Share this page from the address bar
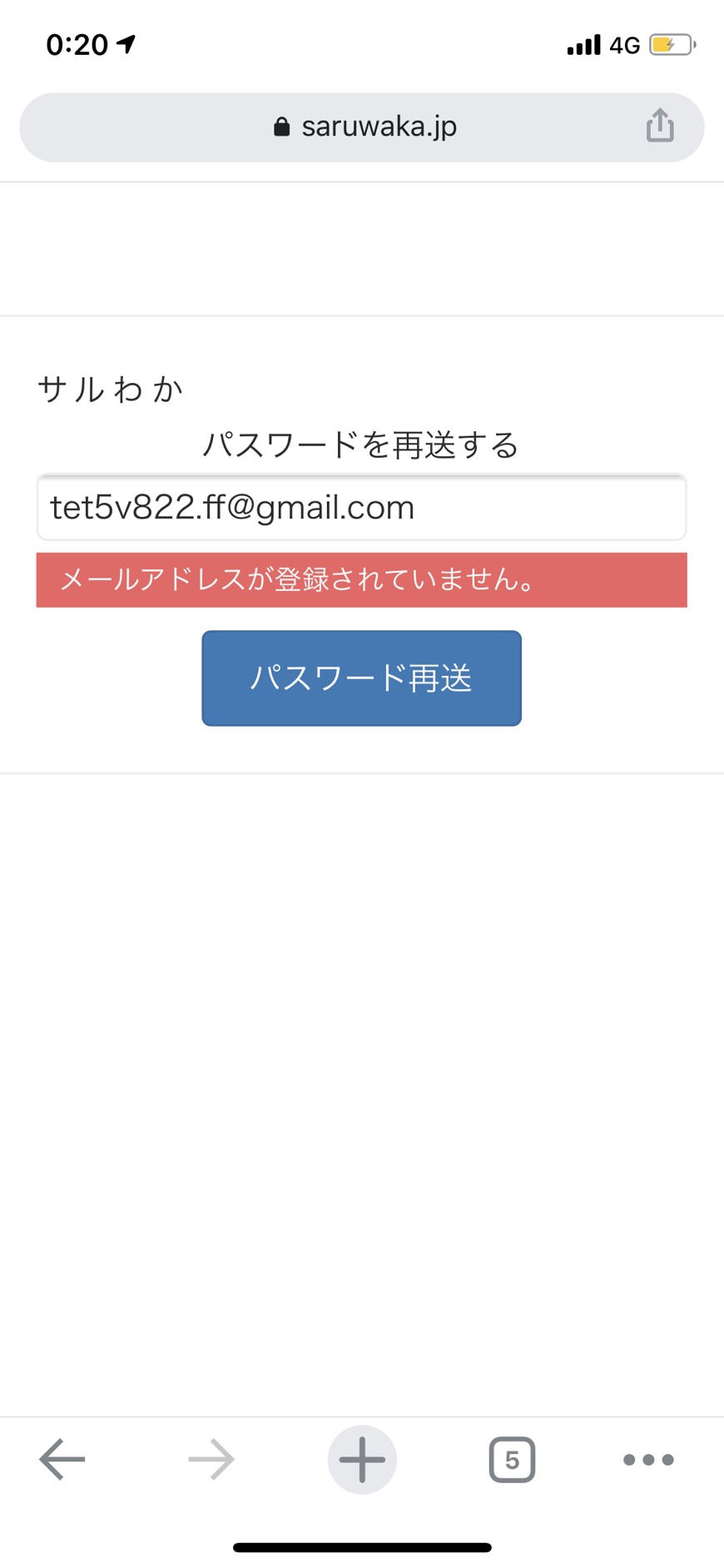Image resolution: width=724 pixels, height=1568 pixels. click(x=660, y=126)
